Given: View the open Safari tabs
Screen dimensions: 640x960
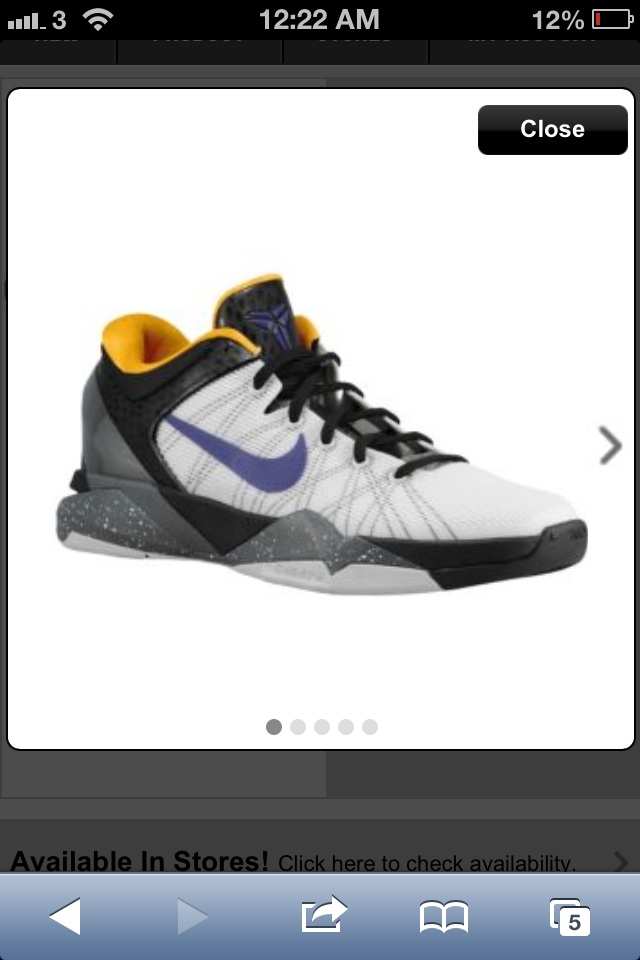Looking at the screenshot, I should pos(570,916).
